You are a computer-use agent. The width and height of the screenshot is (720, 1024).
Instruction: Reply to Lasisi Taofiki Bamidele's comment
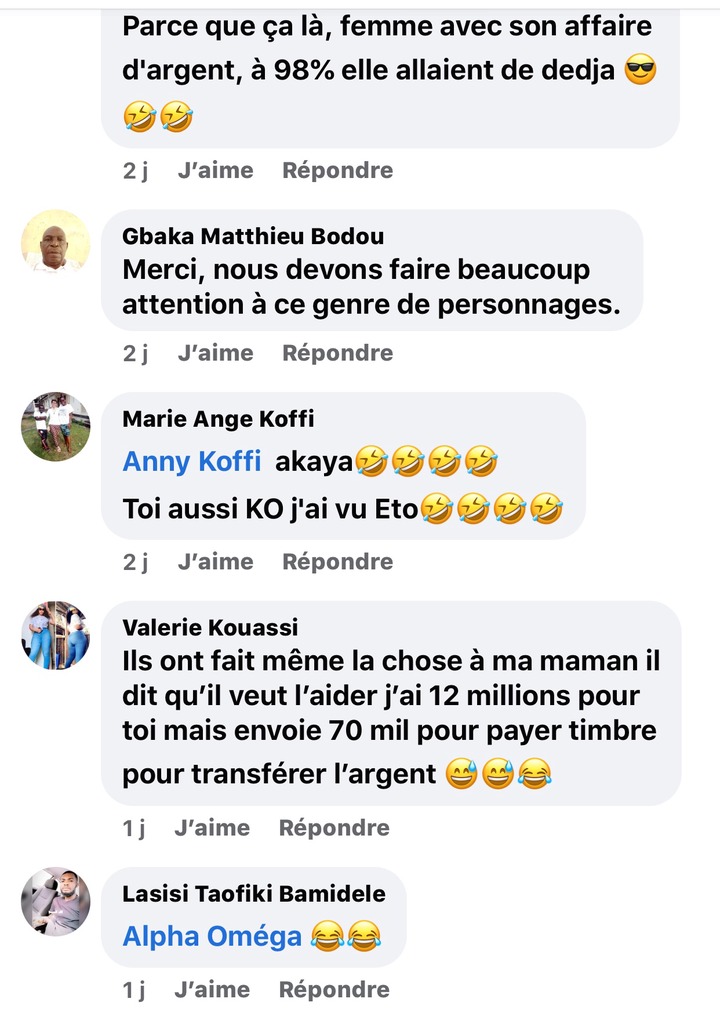click(334, 990)
